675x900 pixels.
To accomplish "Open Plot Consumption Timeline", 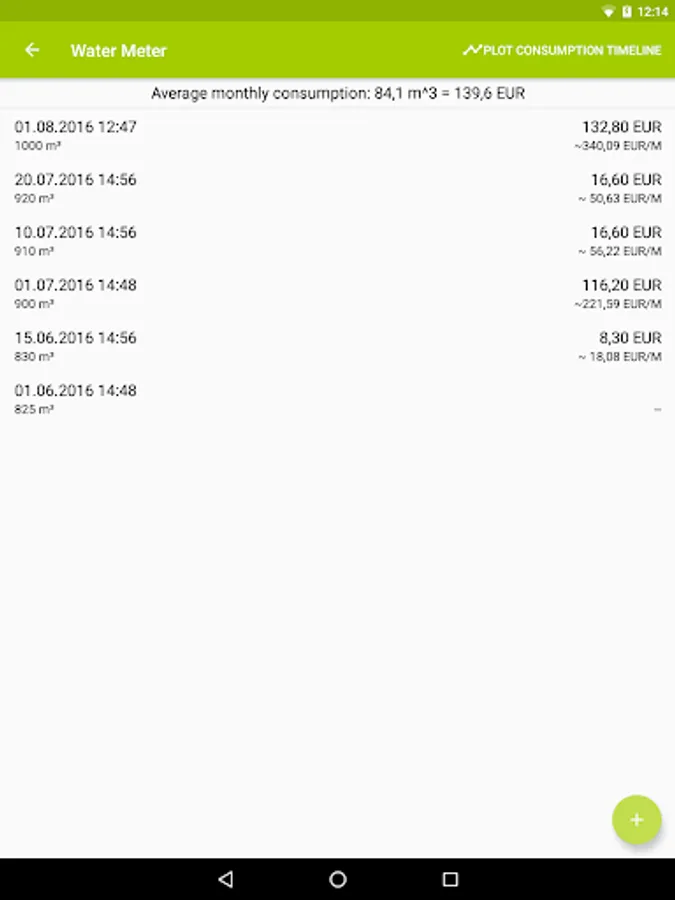I will coord(562,50).
